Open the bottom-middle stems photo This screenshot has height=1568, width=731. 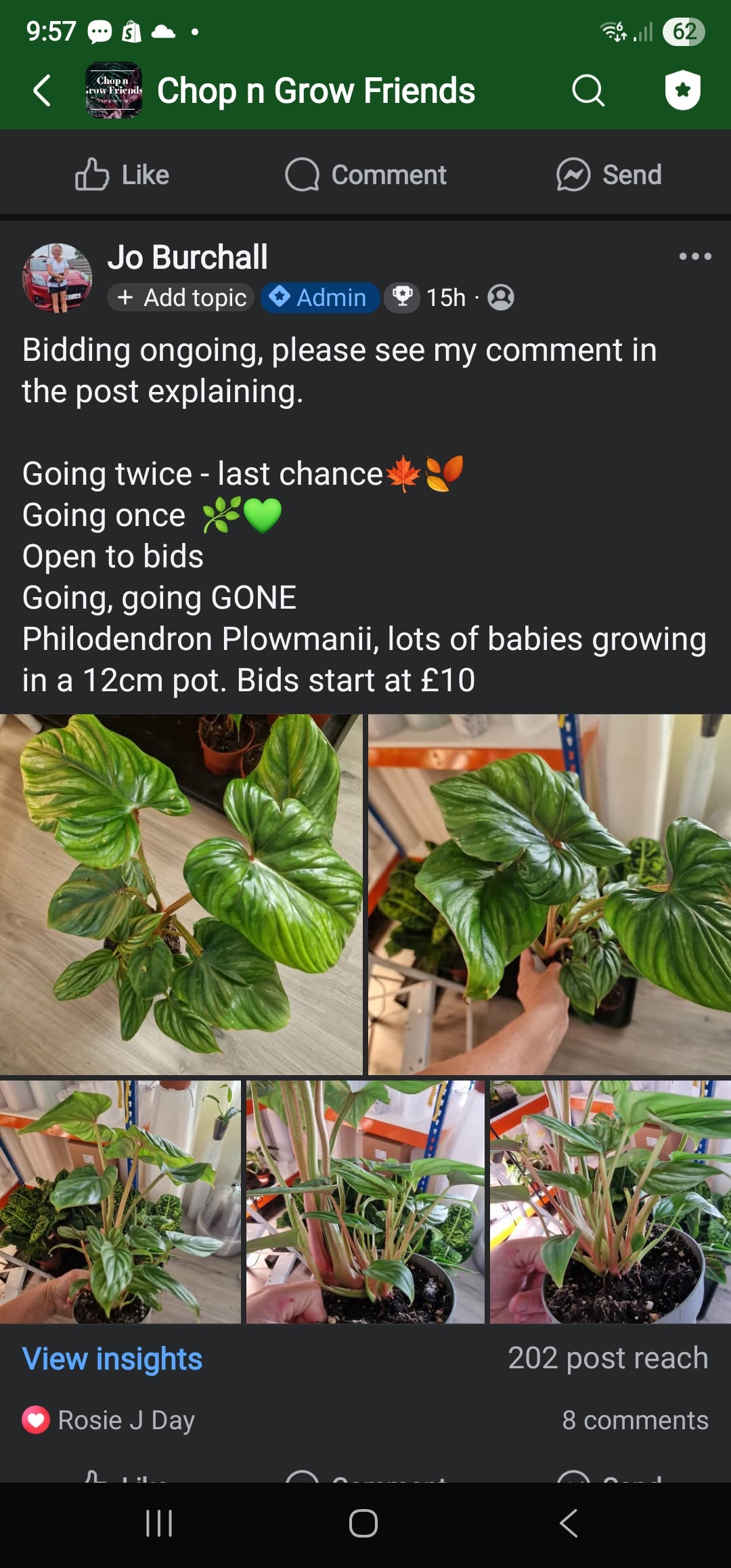point(365,1202)
